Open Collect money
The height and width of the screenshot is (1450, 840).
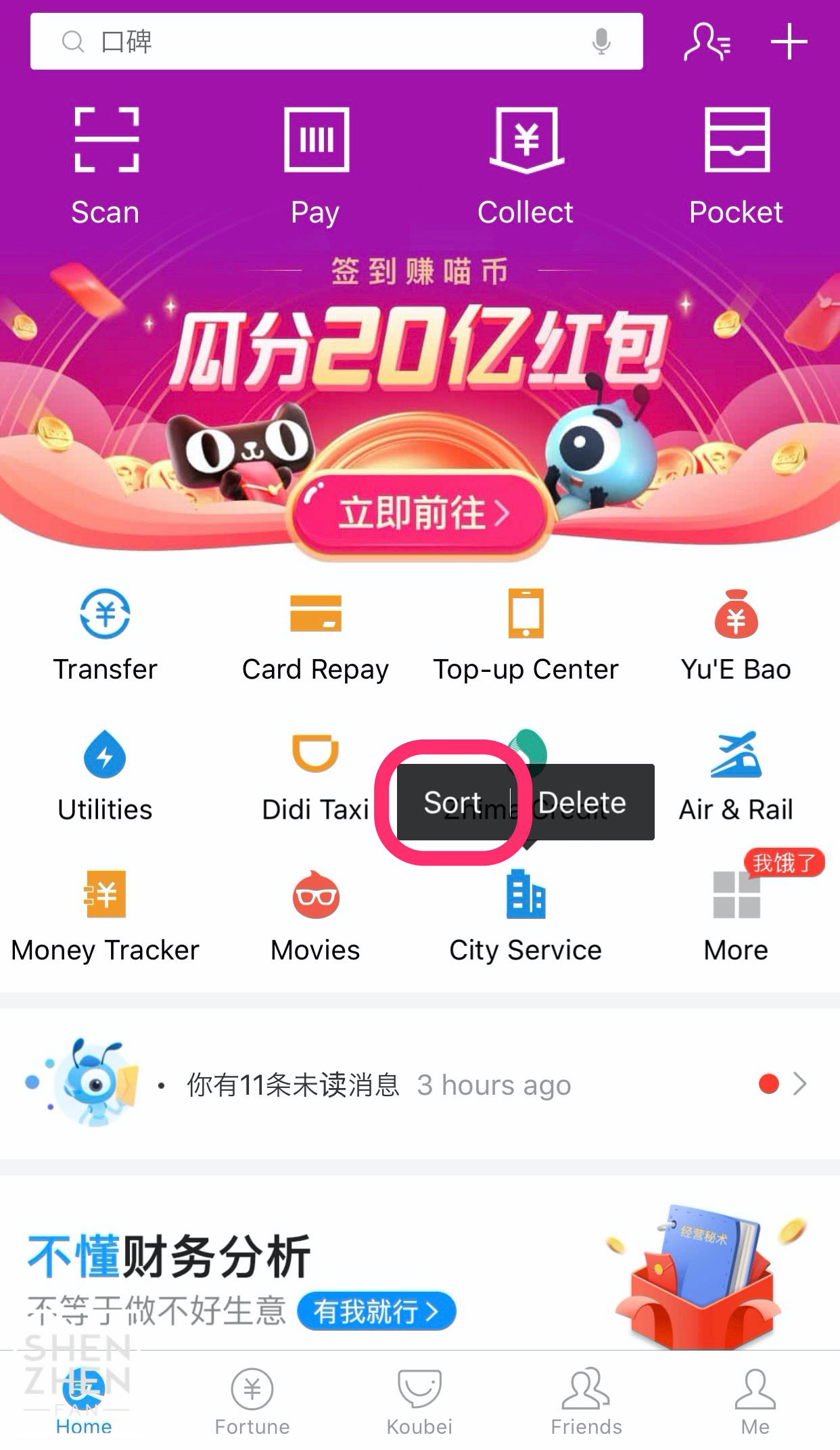point(526,166)
